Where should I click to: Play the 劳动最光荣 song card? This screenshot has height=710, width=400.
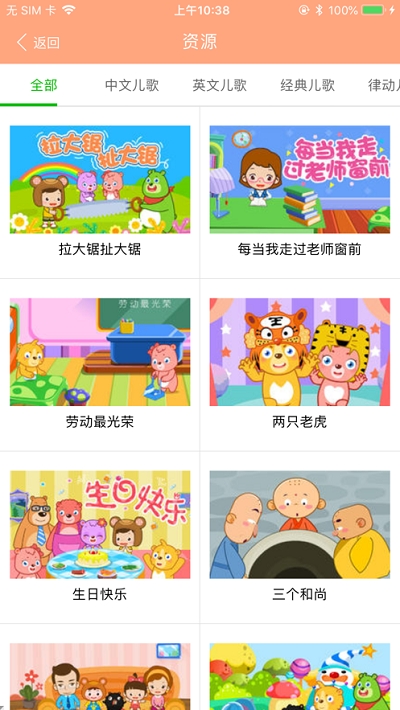100,365
